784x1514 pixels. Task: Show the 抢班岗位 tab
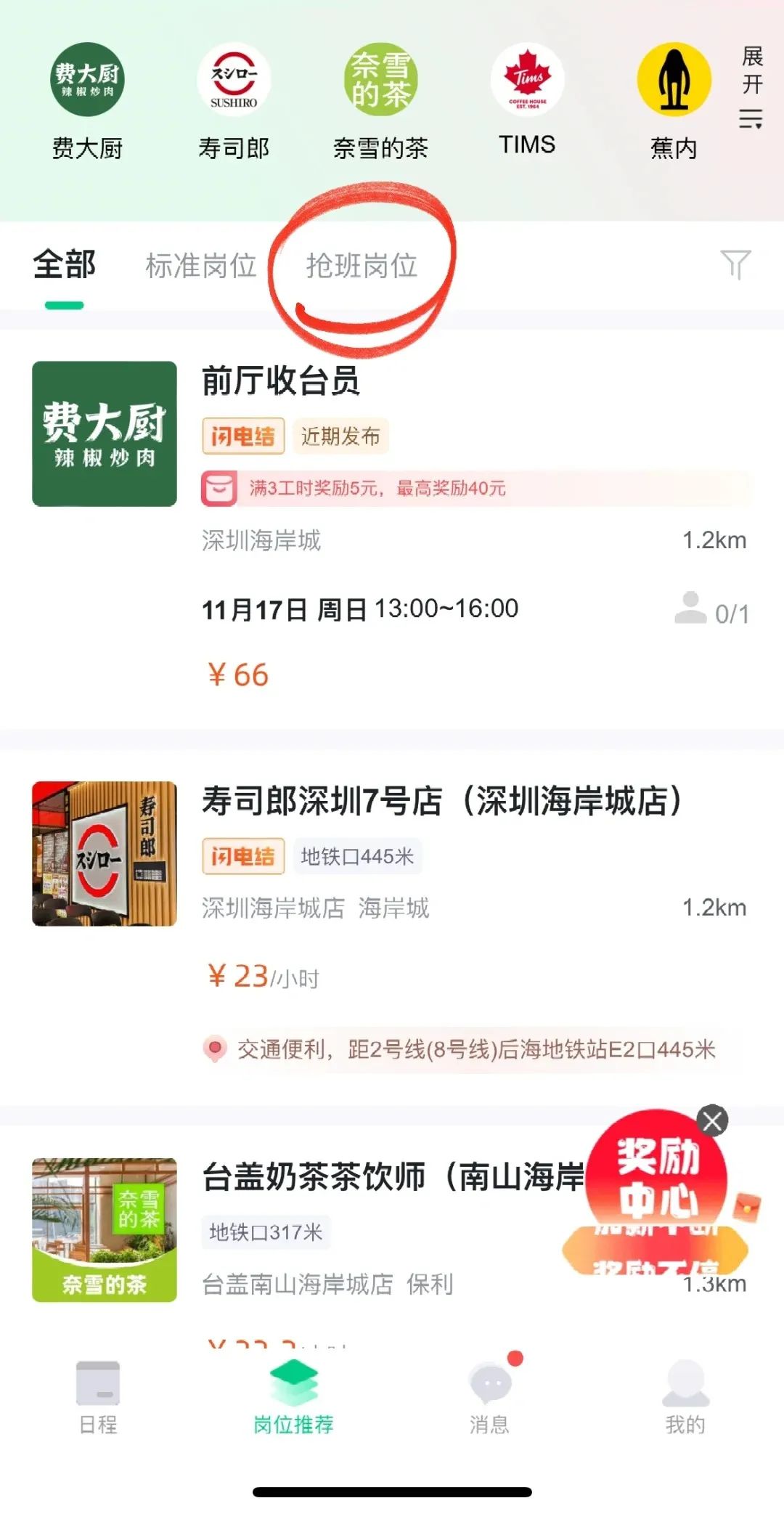362,266
